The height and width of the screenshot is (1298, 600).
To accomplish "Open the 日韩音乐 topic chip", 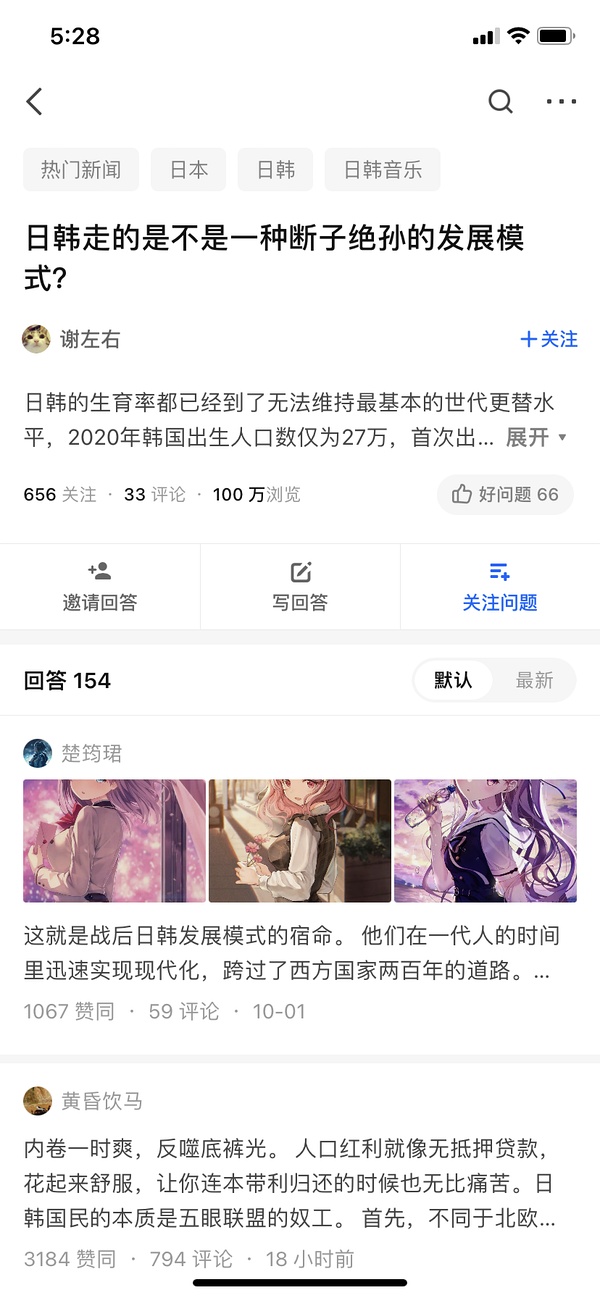I will [382, 170].
